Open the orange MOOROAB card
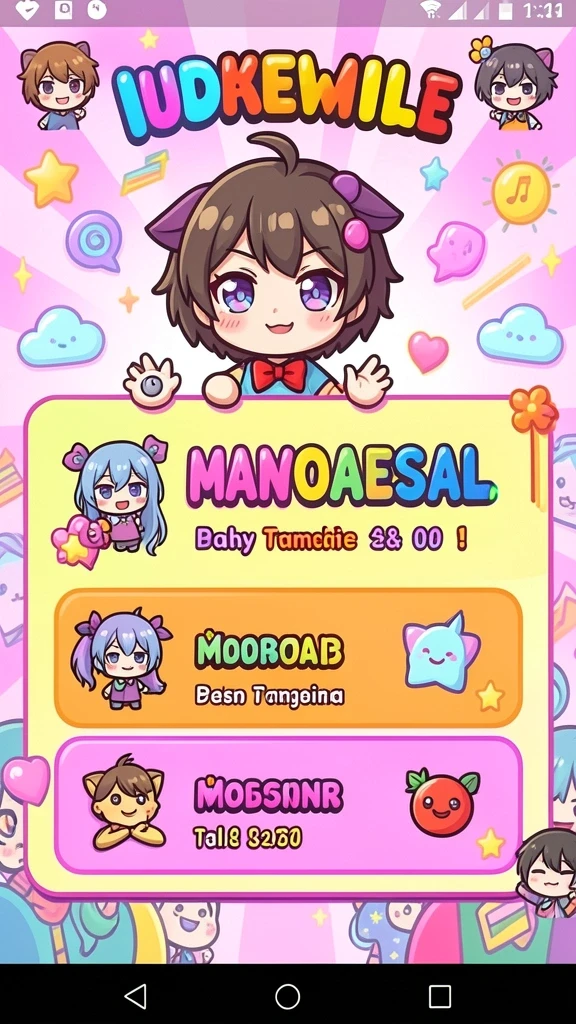 (x=288, y=658)
